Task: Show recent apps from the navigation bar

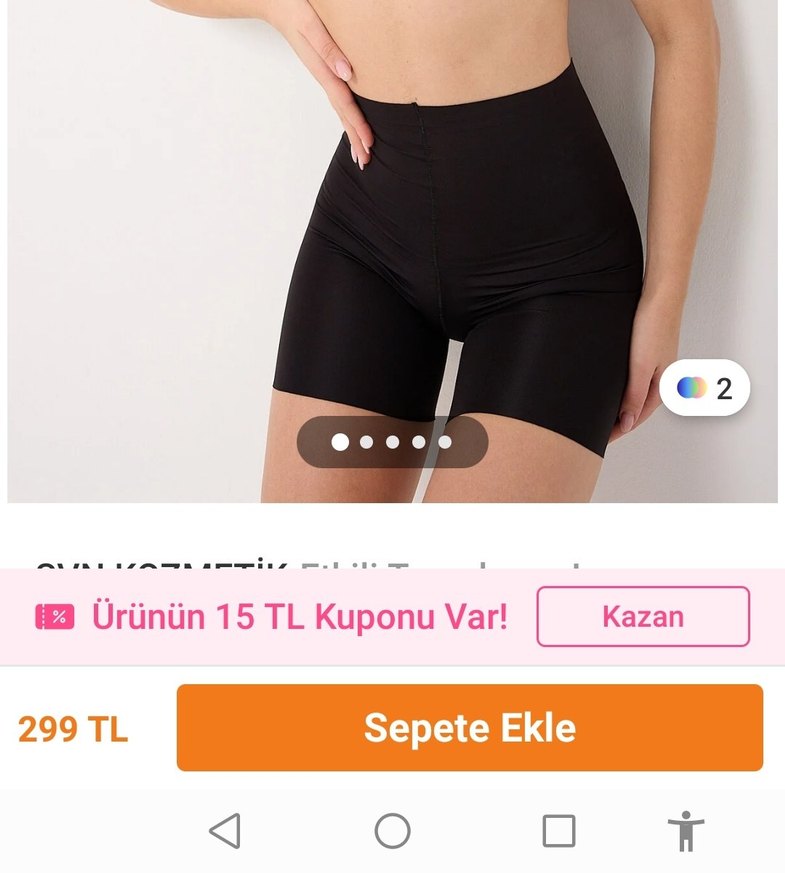Action: [x=558, y=831]
